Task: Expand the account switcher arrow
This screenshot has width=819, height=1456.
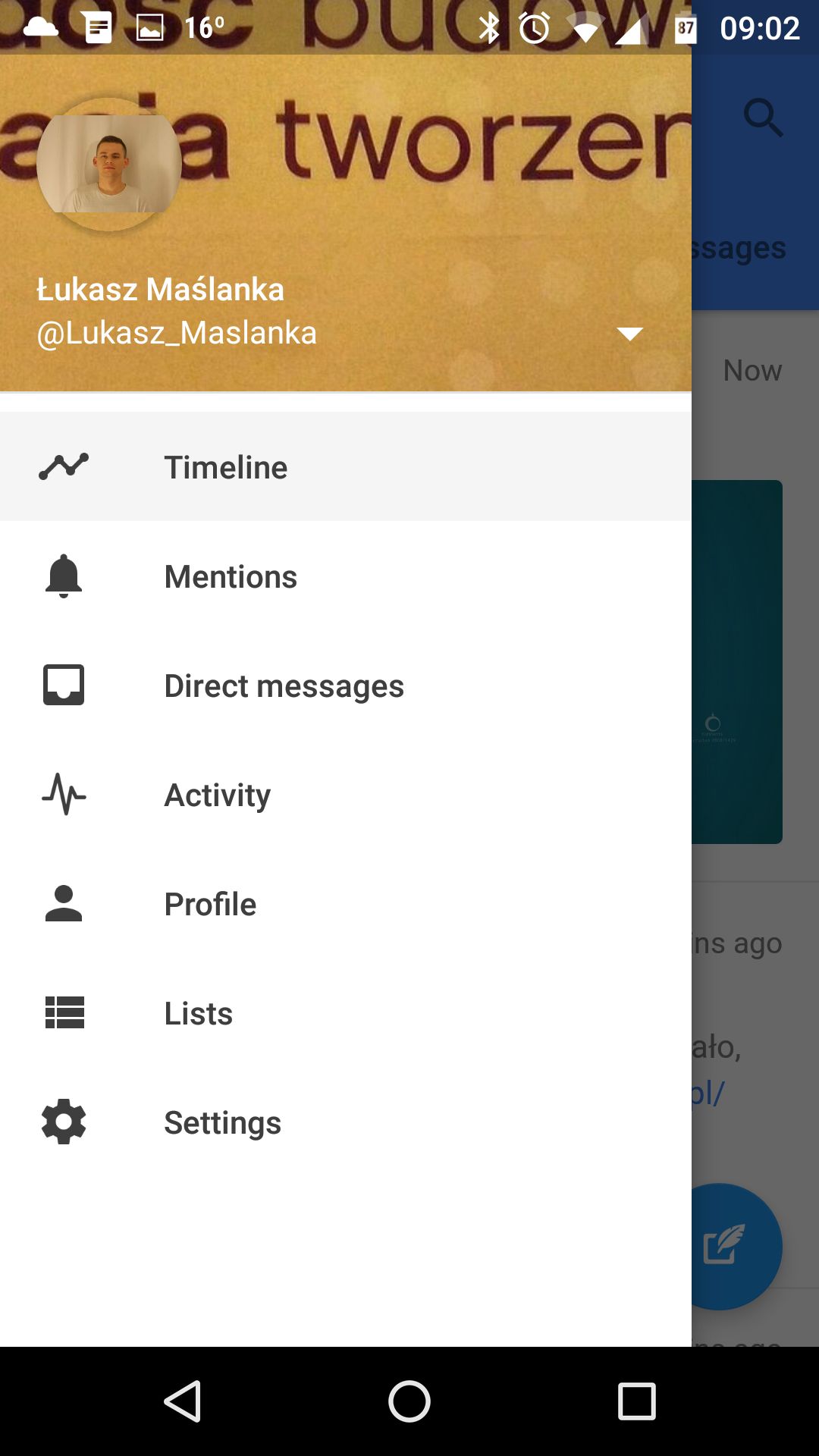Action: point(630,334)
